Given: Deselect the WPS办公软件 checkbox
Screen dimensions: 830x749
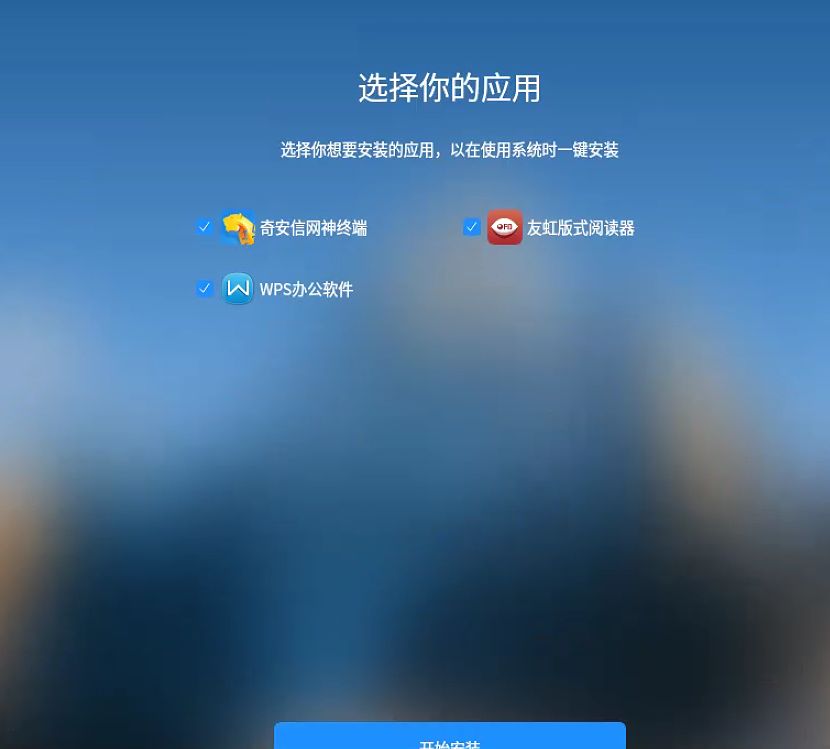Looking at the screenshot, I should point(205,289).
